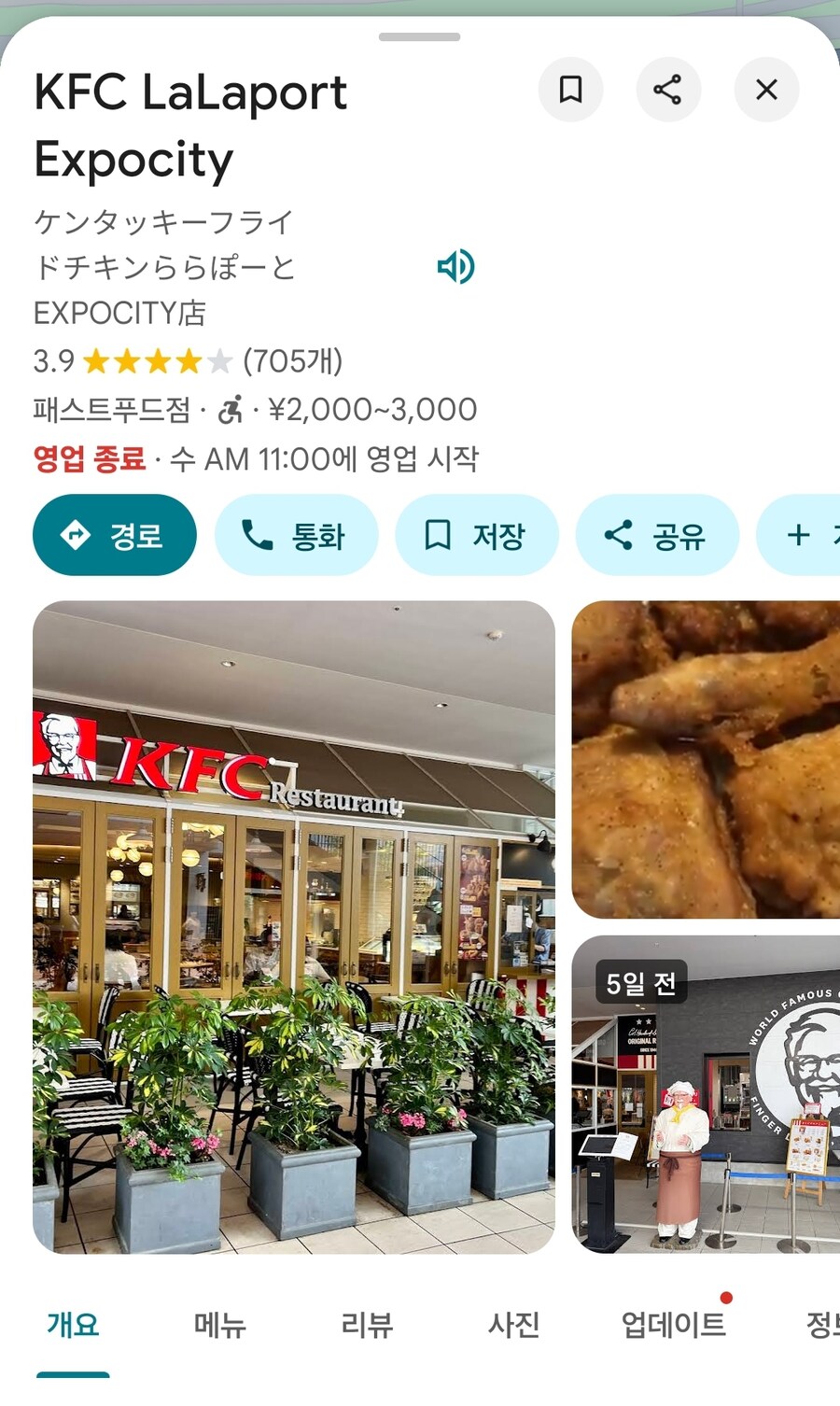Tap the speaker icon to hear pronunciation
This screenshot has height=1406, width=840.
click(x=455, y=266)
